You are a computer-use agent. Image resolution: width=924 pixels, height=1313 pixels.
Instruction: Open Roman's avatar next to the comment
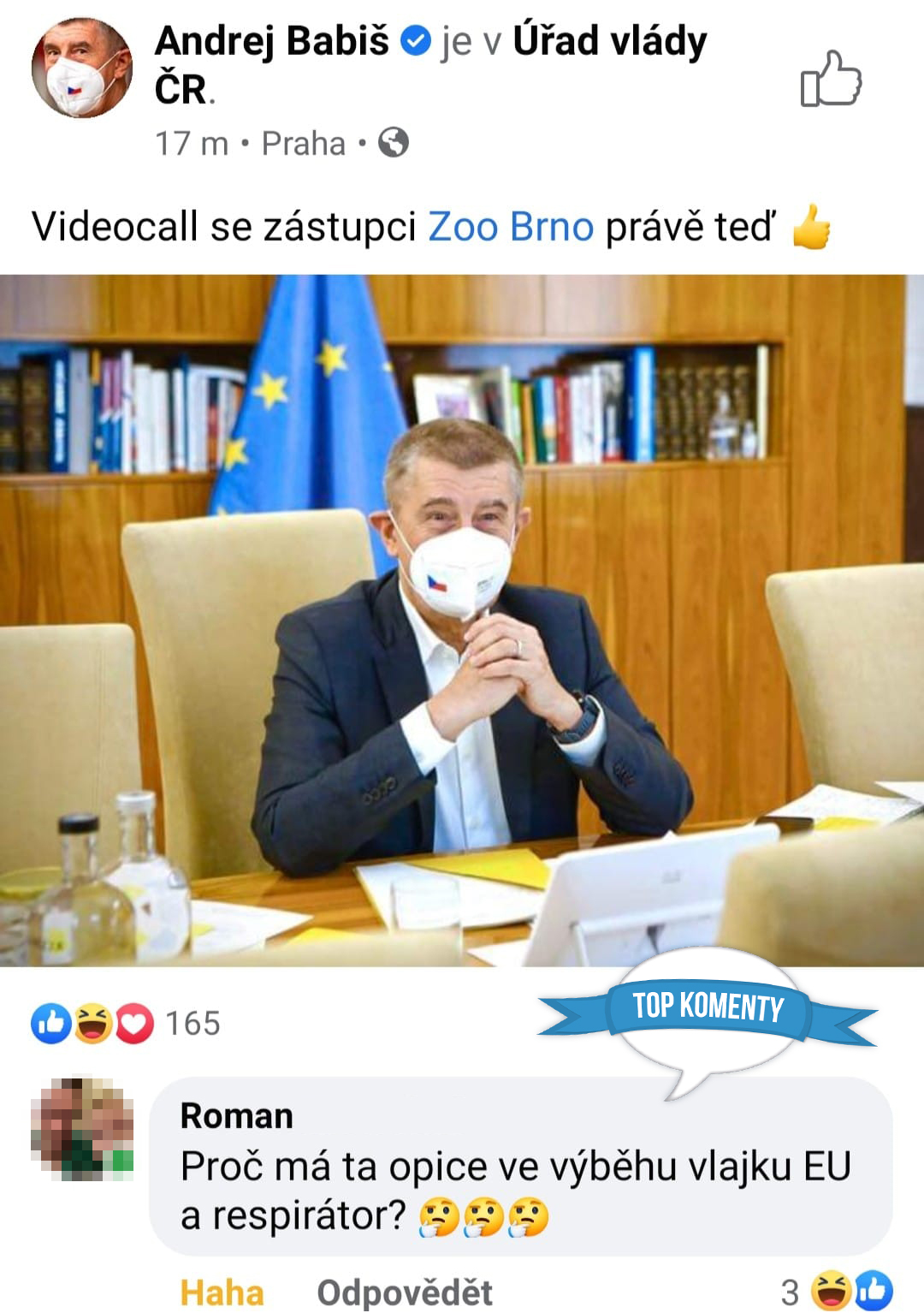(82, 1129)
